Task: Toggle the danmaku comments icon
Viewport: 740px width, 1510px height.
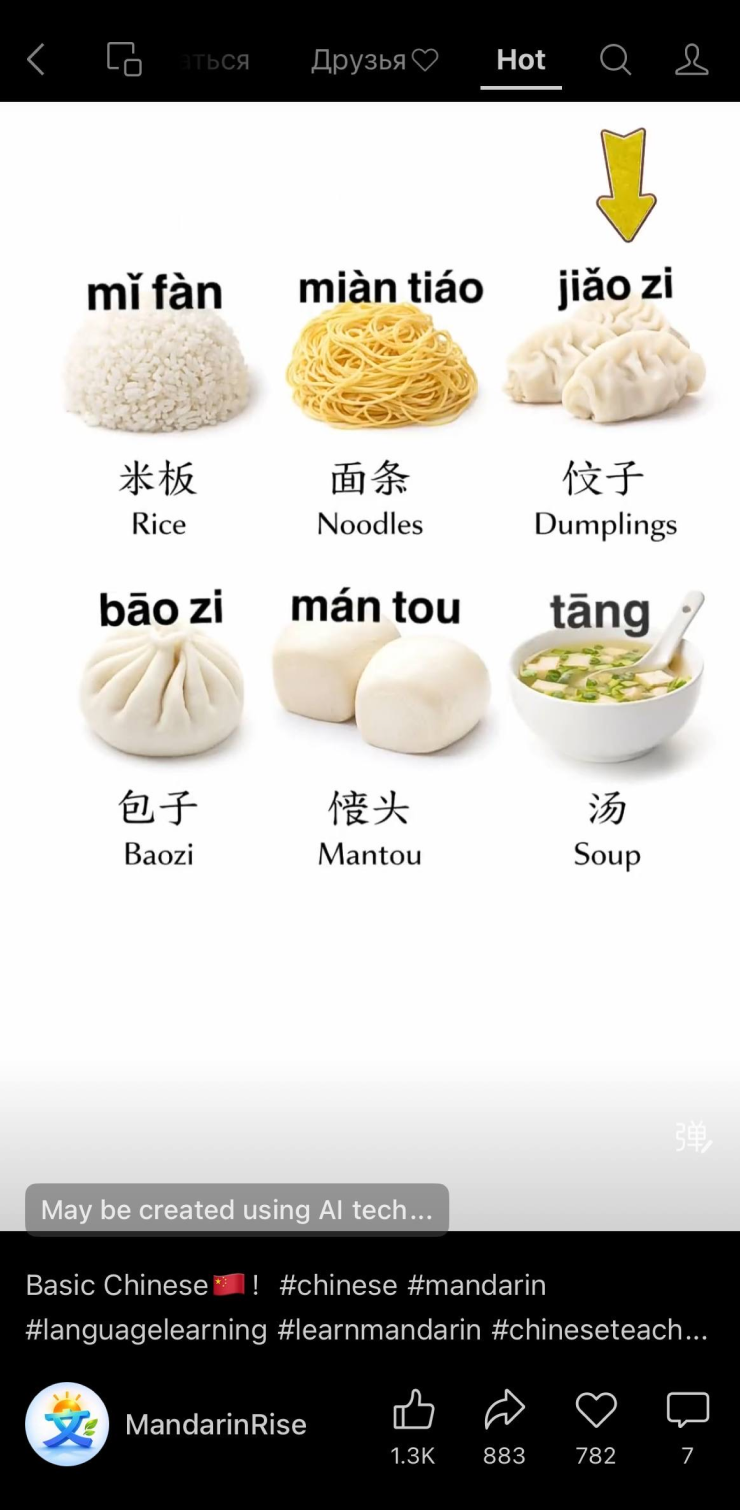Action: coord(692,1137)
